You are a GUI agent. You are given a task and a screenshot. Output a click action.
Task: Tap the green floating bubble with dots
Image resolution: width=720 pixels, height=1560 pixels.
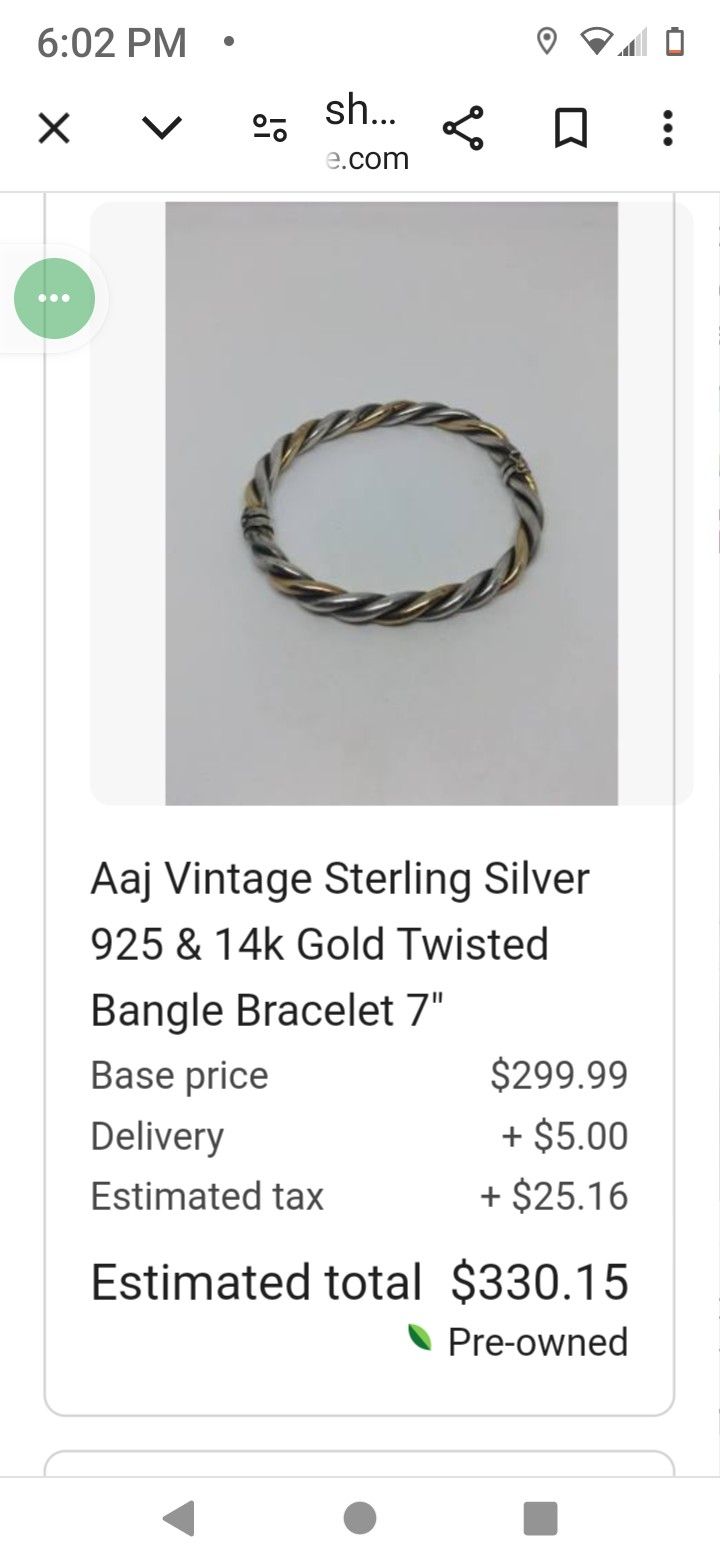pyautogui.click(x=54, y=298)
